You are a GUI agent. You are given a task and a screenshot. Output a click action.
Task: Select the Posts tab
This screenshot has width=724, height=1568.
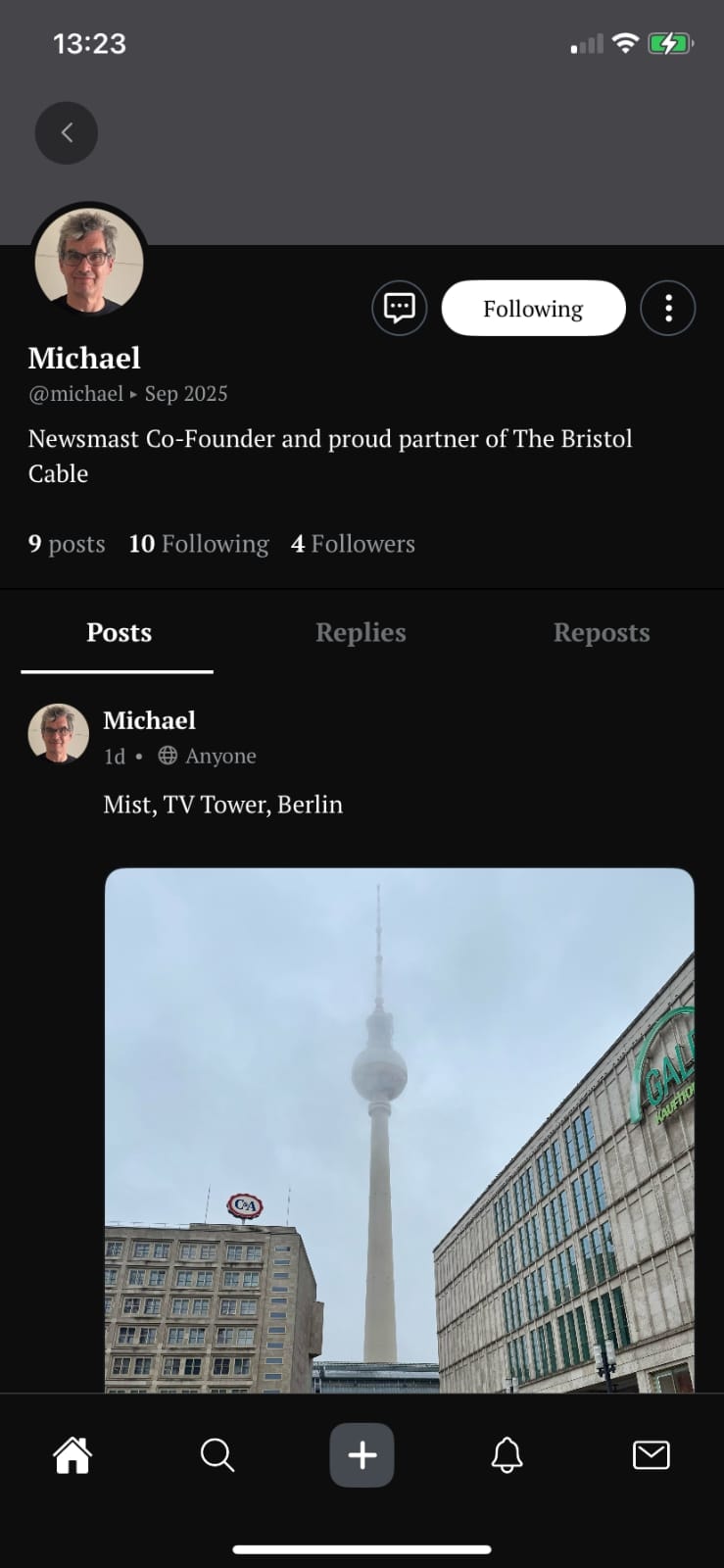point(119,633)
